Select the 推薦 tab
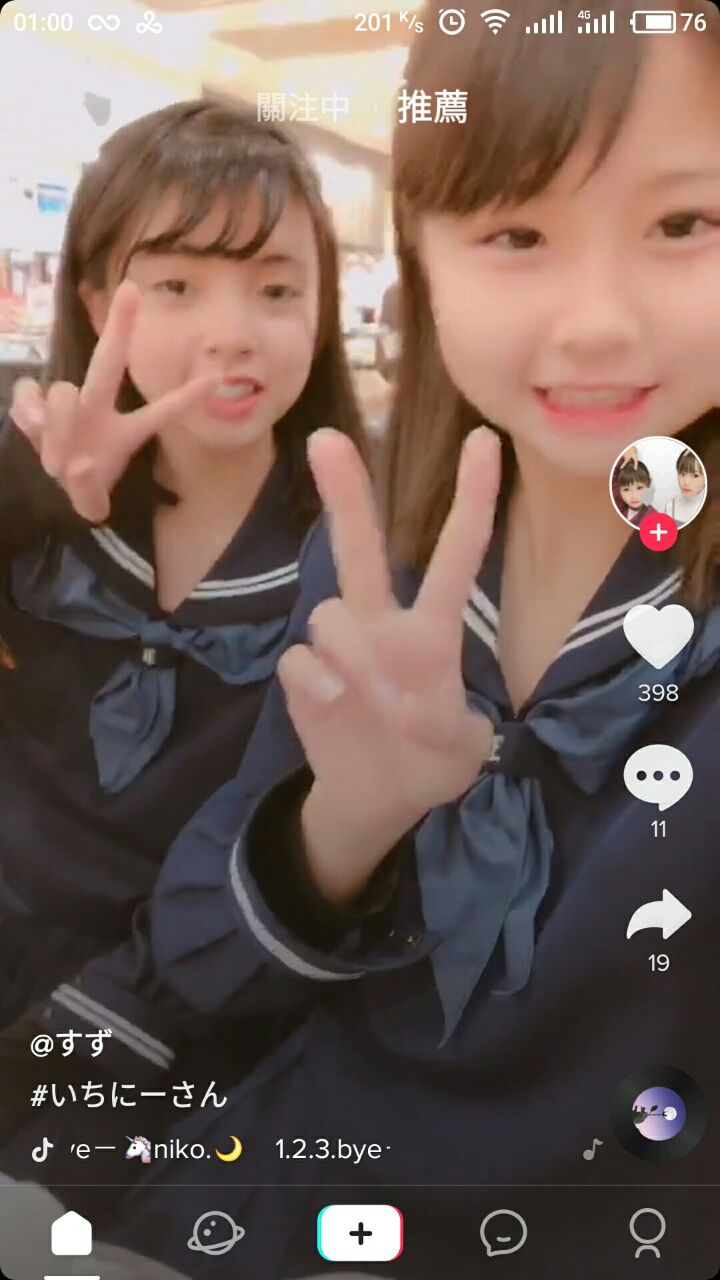Screen dimensions: 720x1280 click(432, 108)
